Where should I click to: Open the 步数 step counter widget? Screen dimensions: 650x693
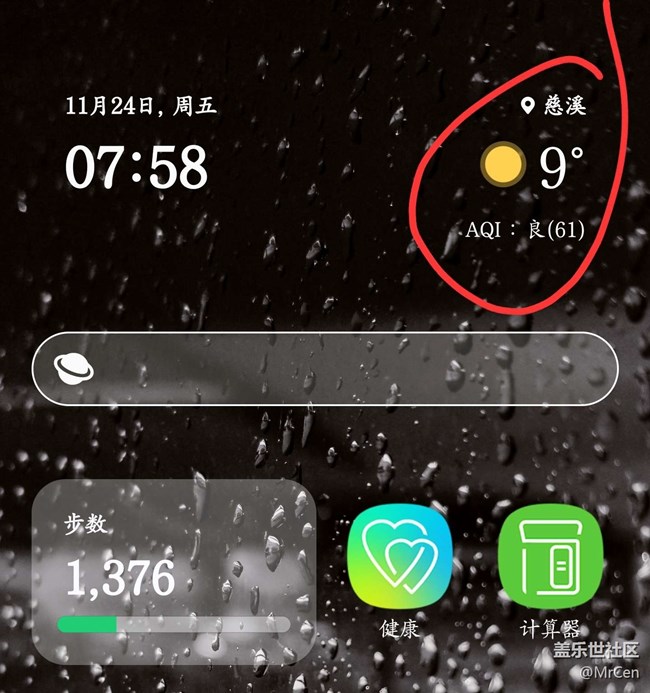pyautogui.click(x=176, y=572)
